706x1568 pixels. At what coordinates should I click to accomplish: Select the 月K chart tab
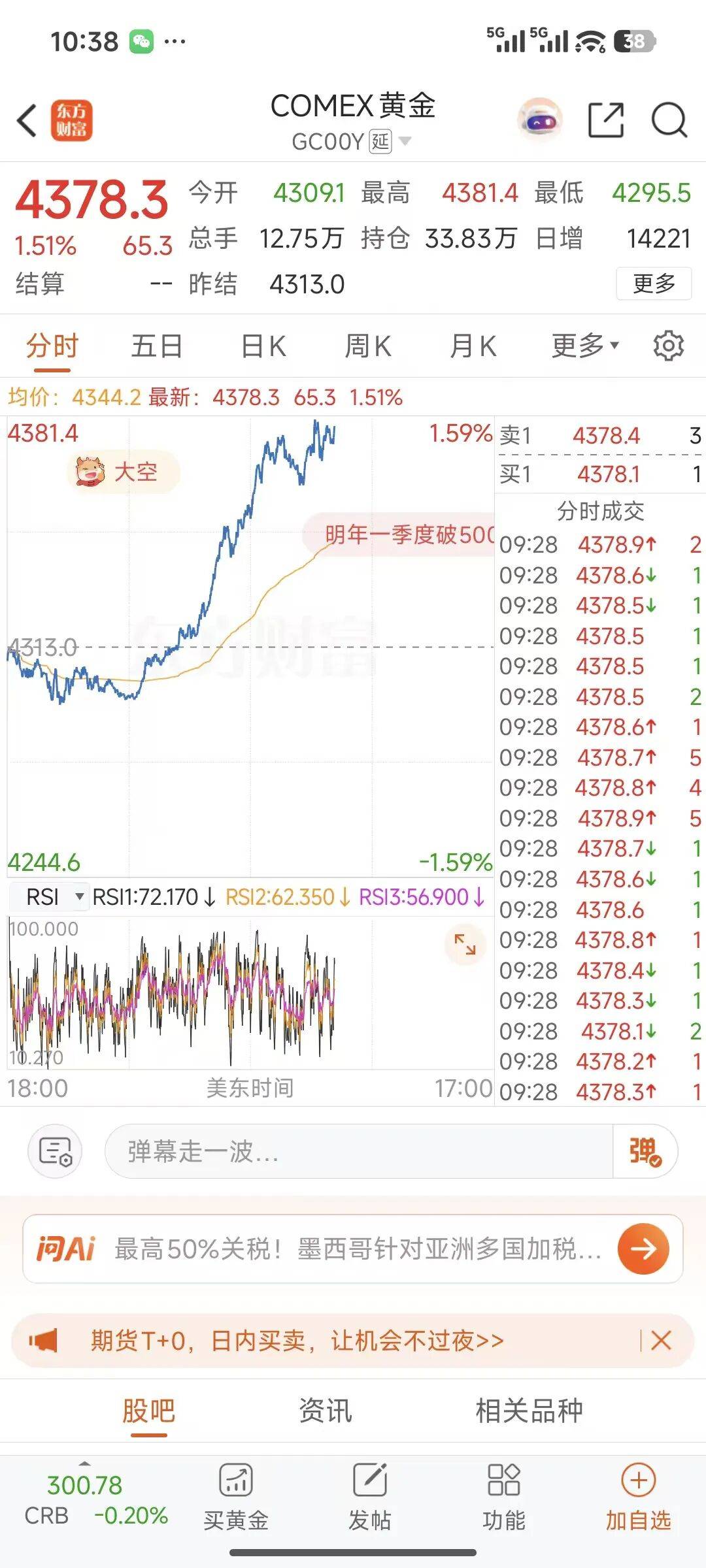click(473, 346)
